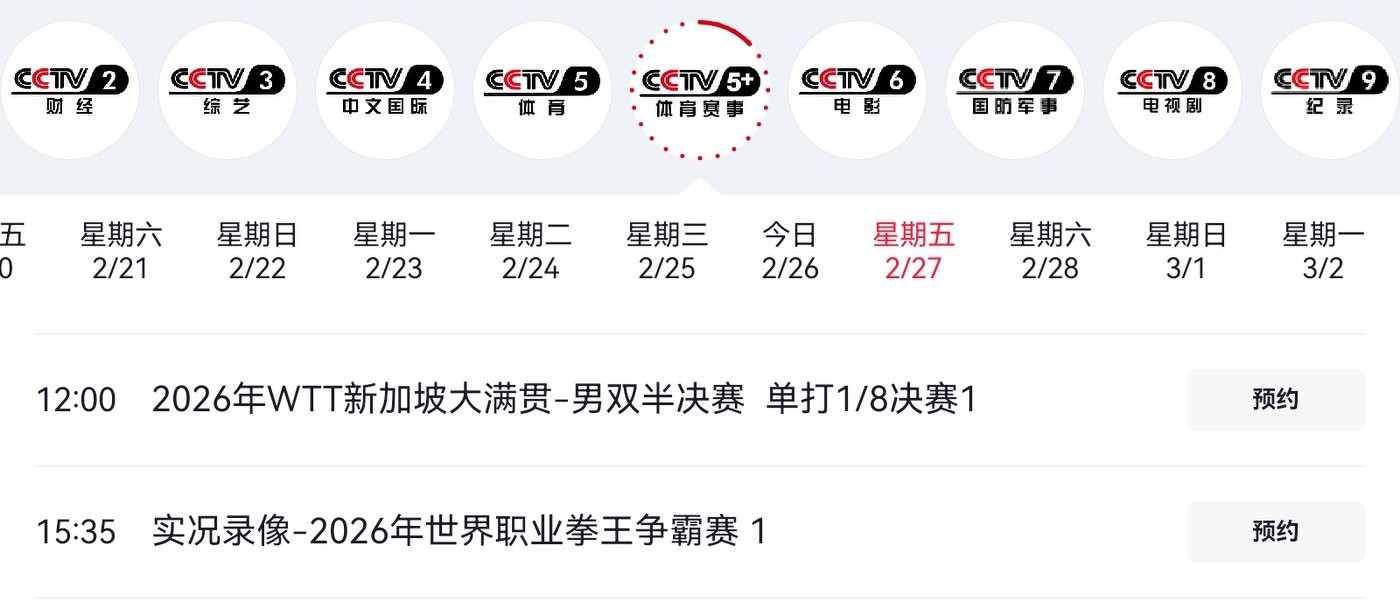Switch to 星期一 2/23 date
1400x609 pixels.
coord(394,251)
